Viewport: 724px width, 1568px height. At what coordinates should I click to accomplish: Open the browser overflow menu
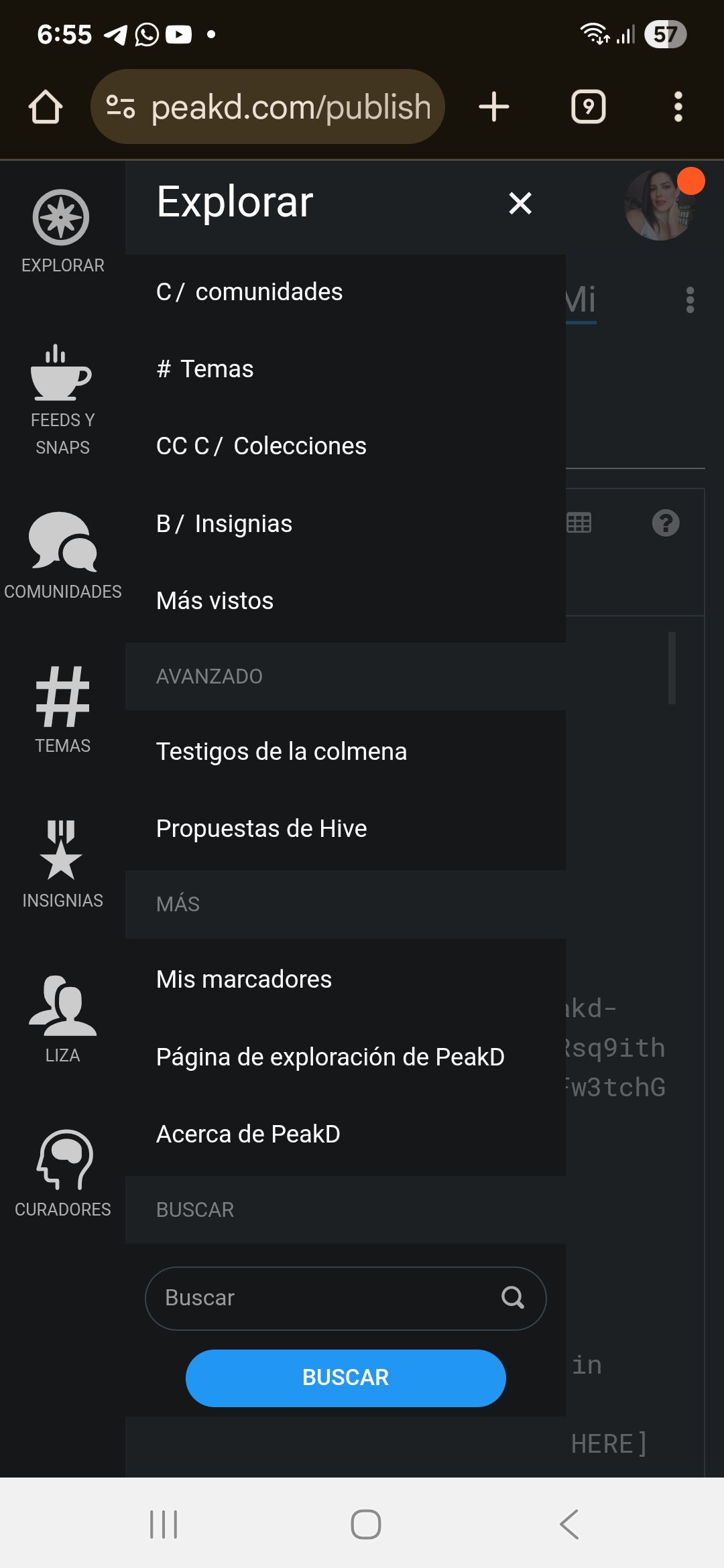pyautogui.click(x=678, y=107)
